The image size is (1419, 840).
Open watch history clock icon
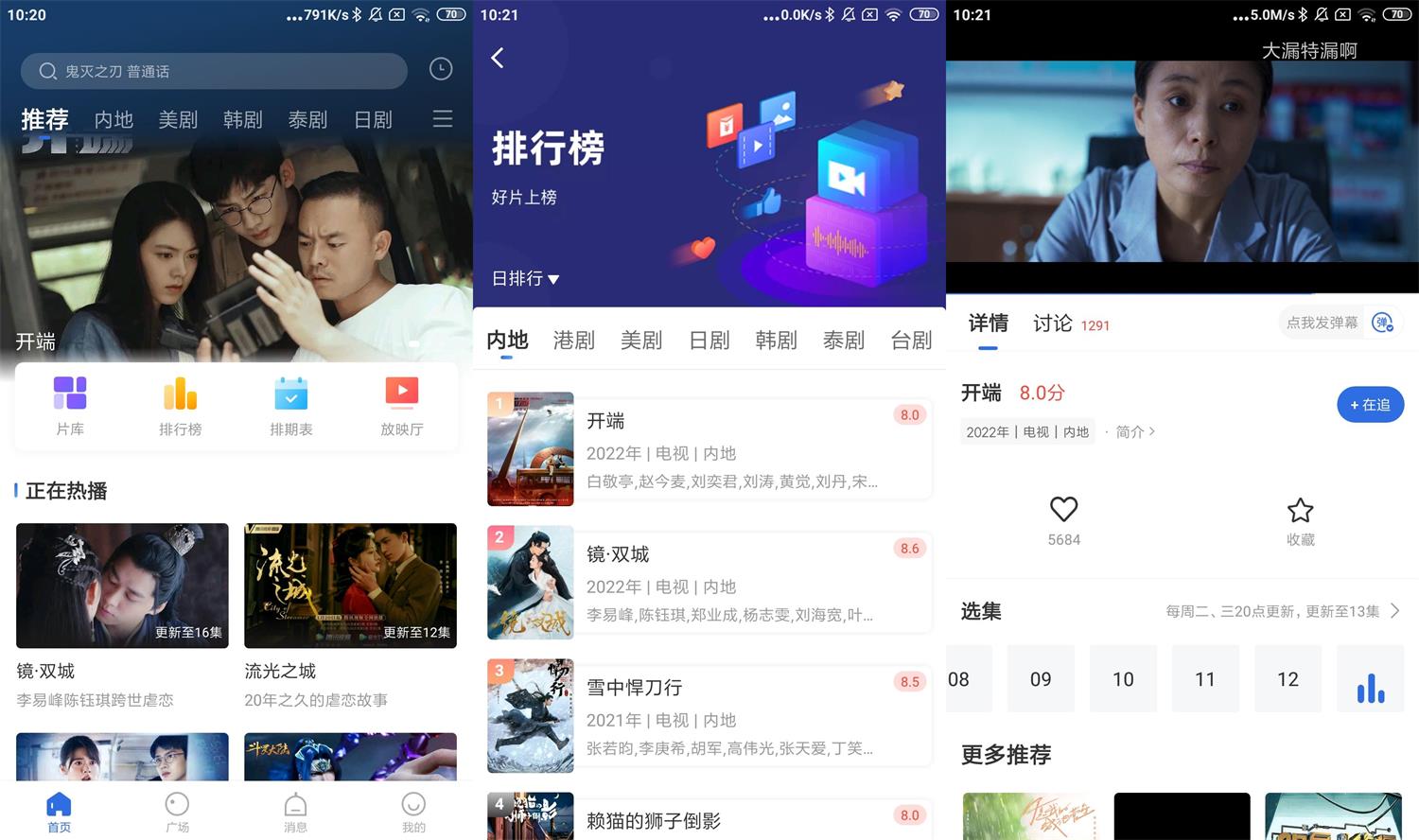[x=441, y=69]
